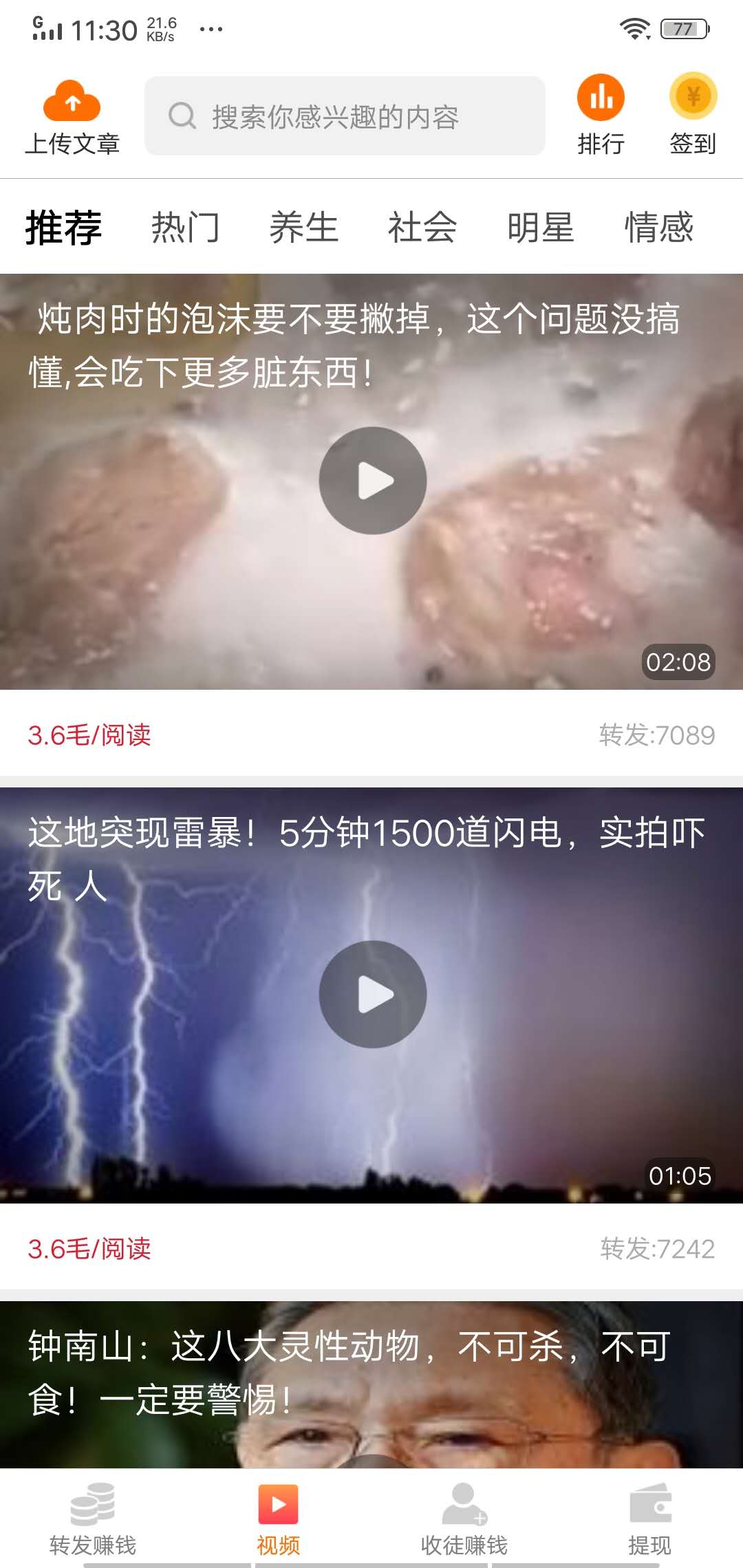Play the 炖肉 stew pot video
This screenshot has width=743, height=1568.
(x=371, y=481)
